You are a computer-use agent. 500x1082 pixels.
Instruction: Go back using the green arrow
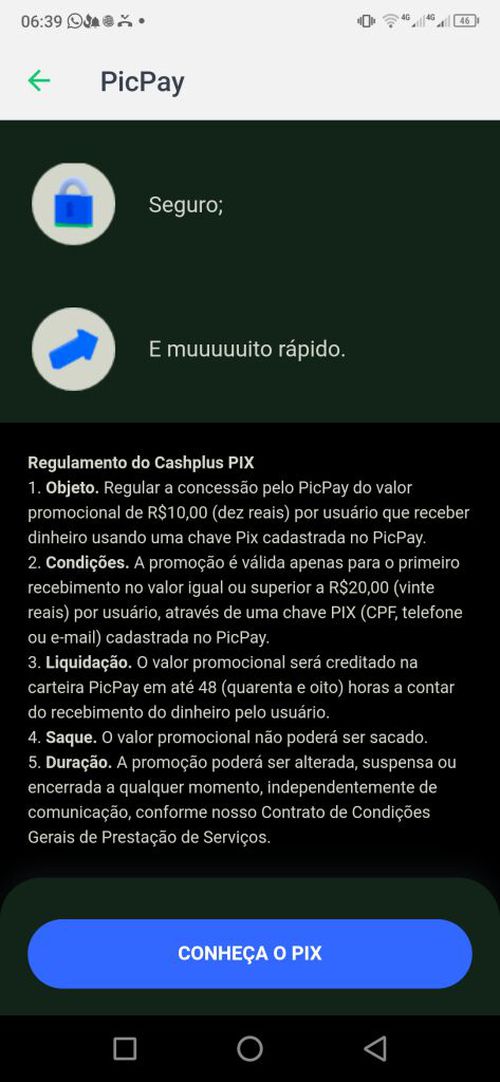pyautogui.click(x=39, y=81)
